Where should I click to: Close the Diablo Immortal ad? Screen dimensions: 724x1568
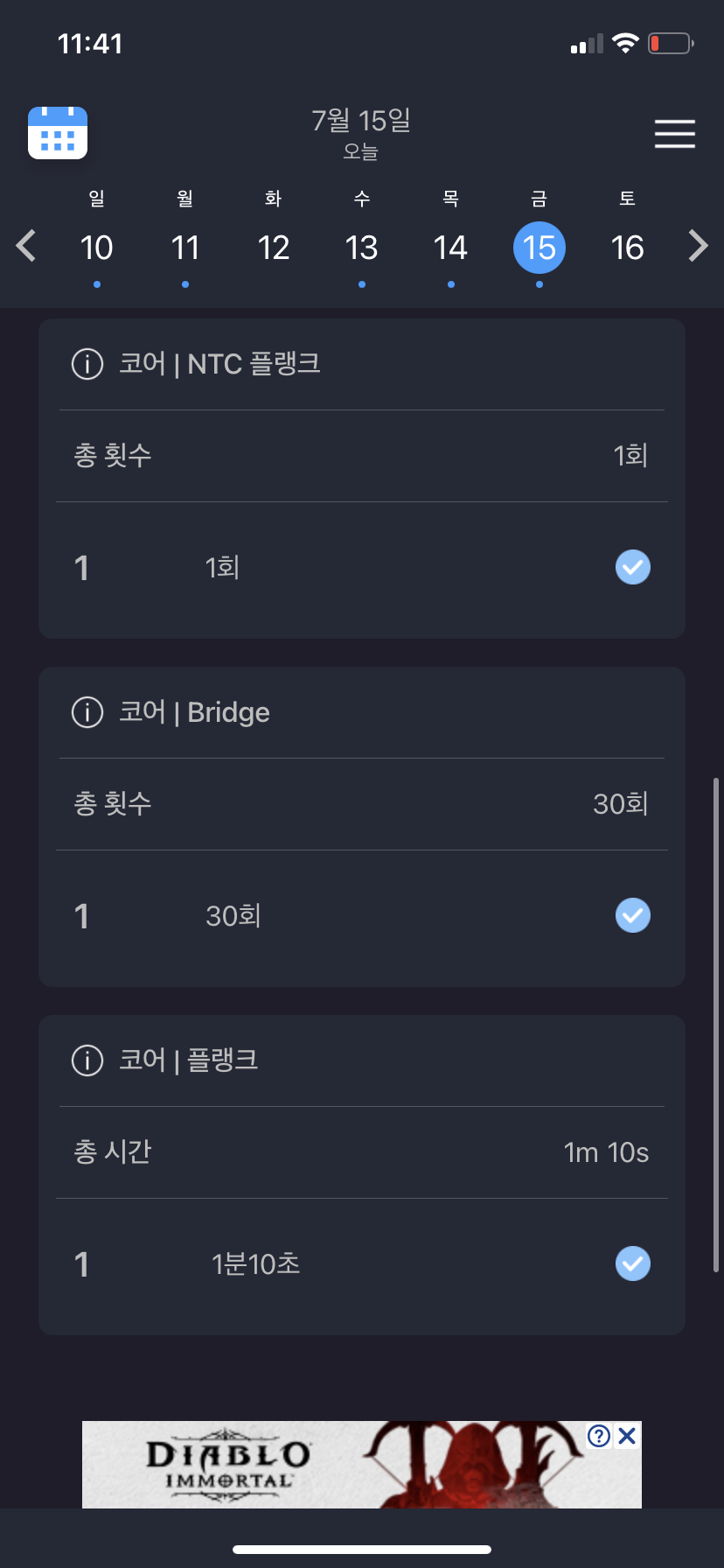[627, 1436]
